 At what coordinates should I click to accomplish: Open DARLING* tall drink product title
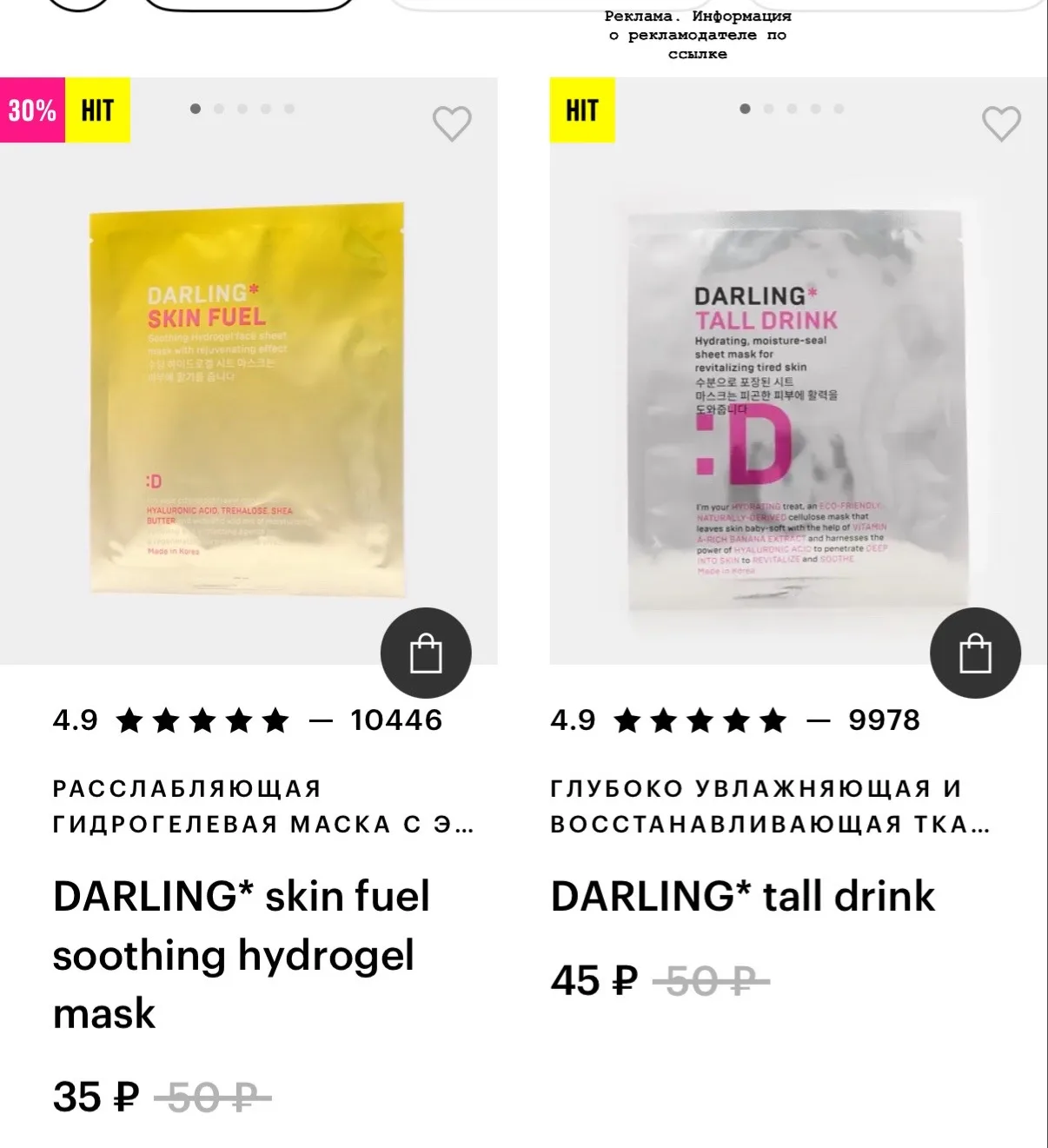pos(743,896)
